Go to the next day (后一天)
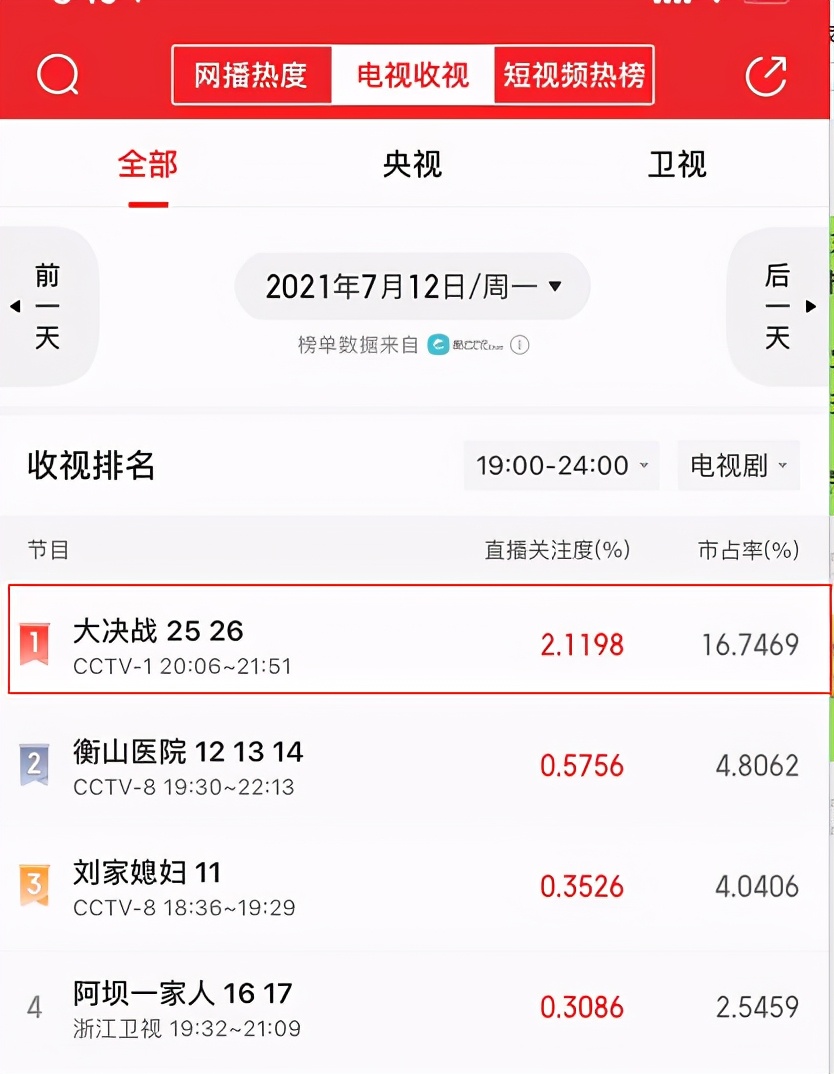Viewport: 834px width, 1074px height. pyautogui.click(x=779, y=306)
